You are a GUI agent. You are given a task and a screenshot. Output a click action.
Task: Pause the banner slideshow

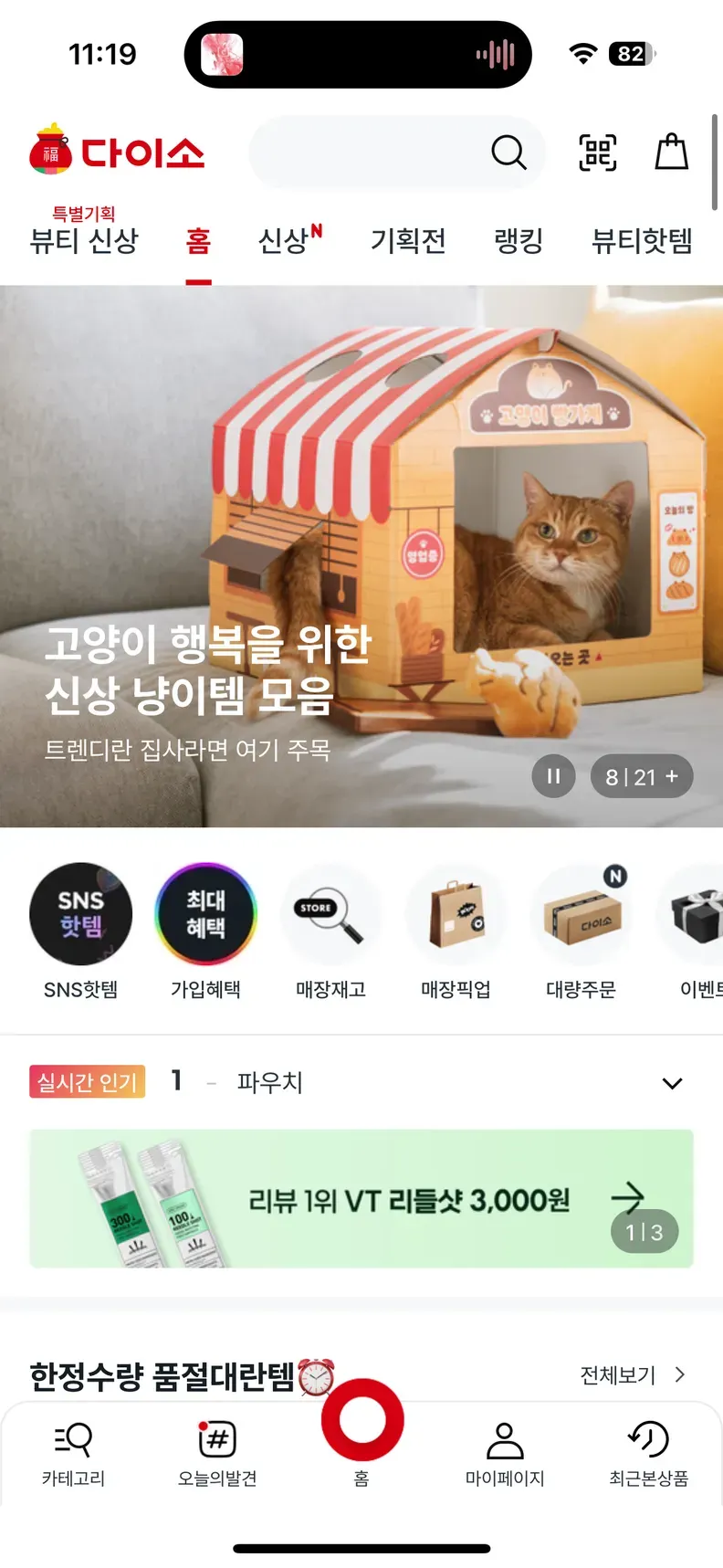click(553, 776)
